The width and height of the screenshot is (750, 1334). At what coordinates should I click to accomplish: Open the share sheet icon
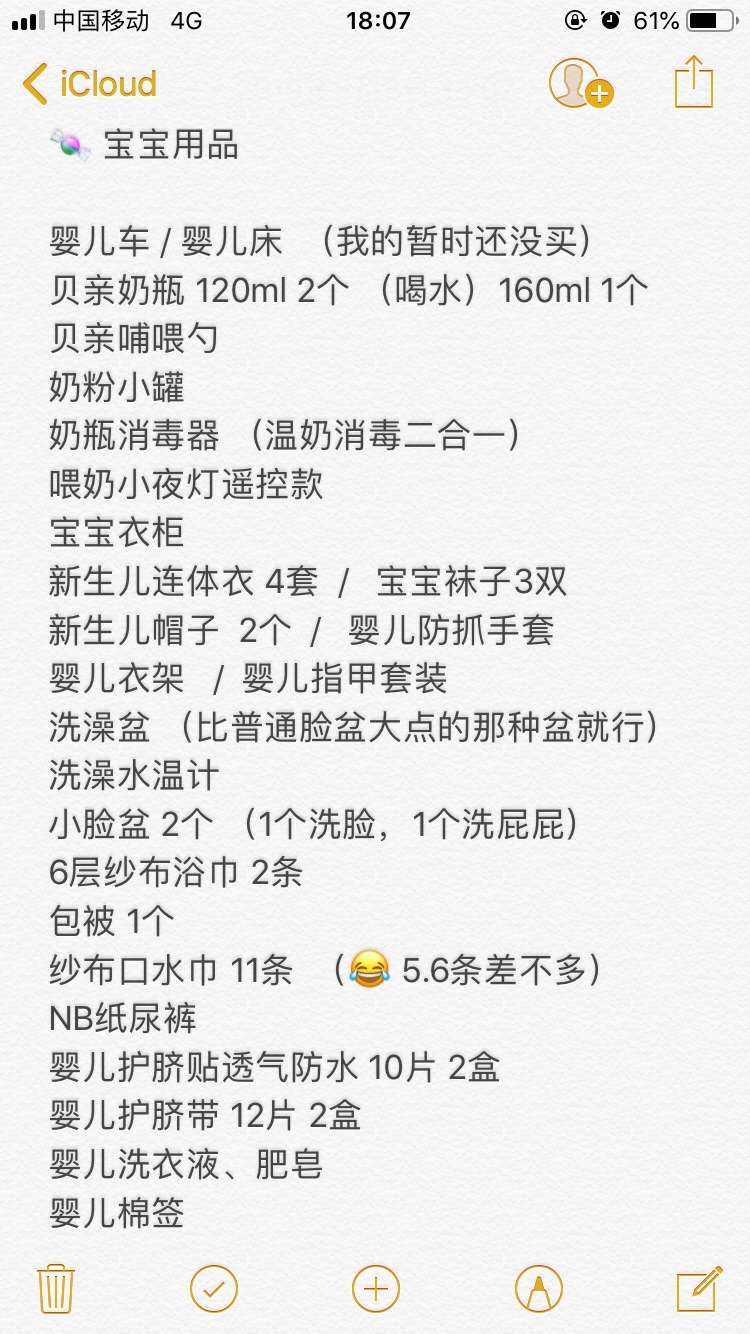(693, 81)
